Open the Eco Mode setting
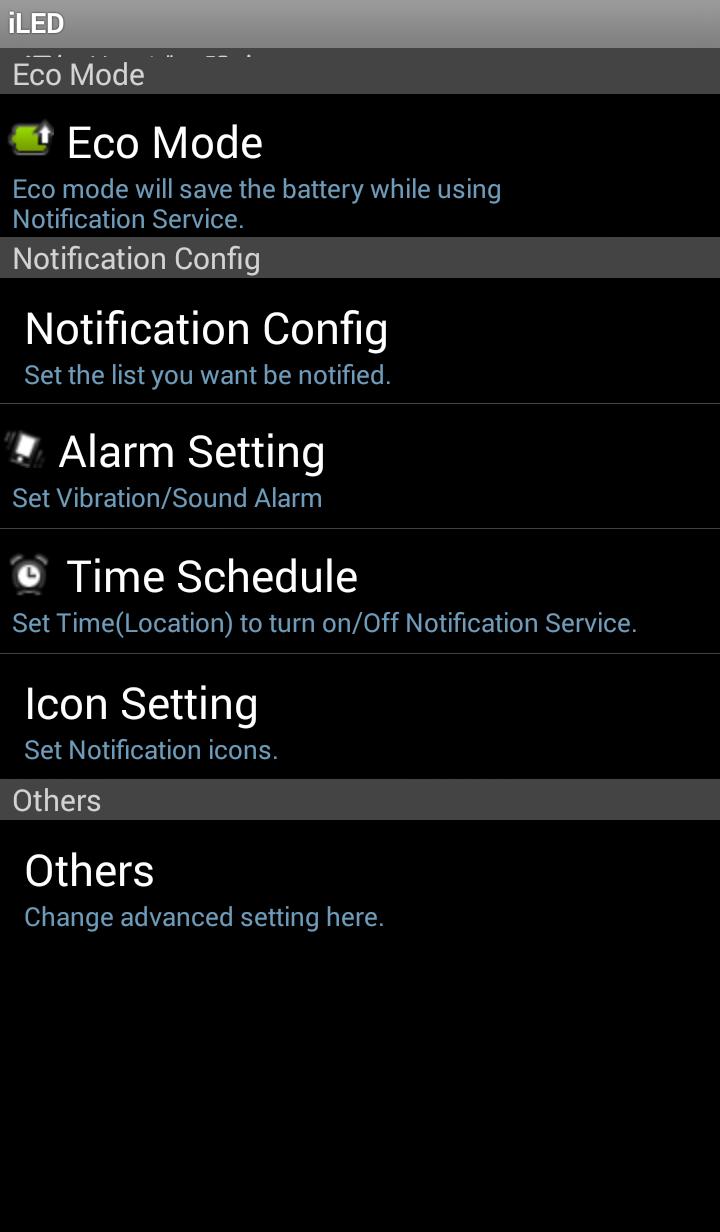The image size is (720, 1232). [x=360, y=166]
